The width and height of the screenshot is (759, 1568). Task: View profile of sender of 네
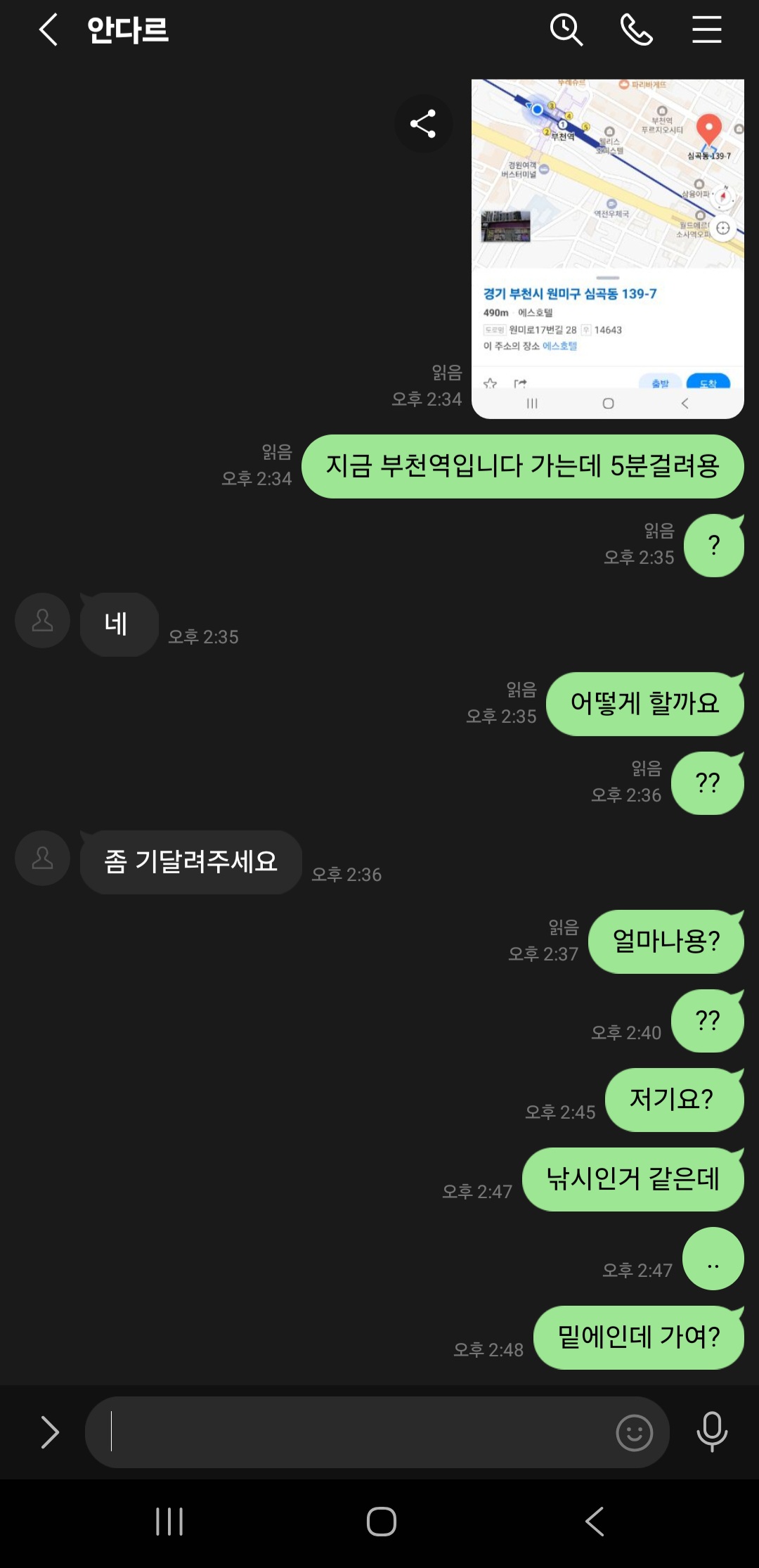(x=42, y=620)
